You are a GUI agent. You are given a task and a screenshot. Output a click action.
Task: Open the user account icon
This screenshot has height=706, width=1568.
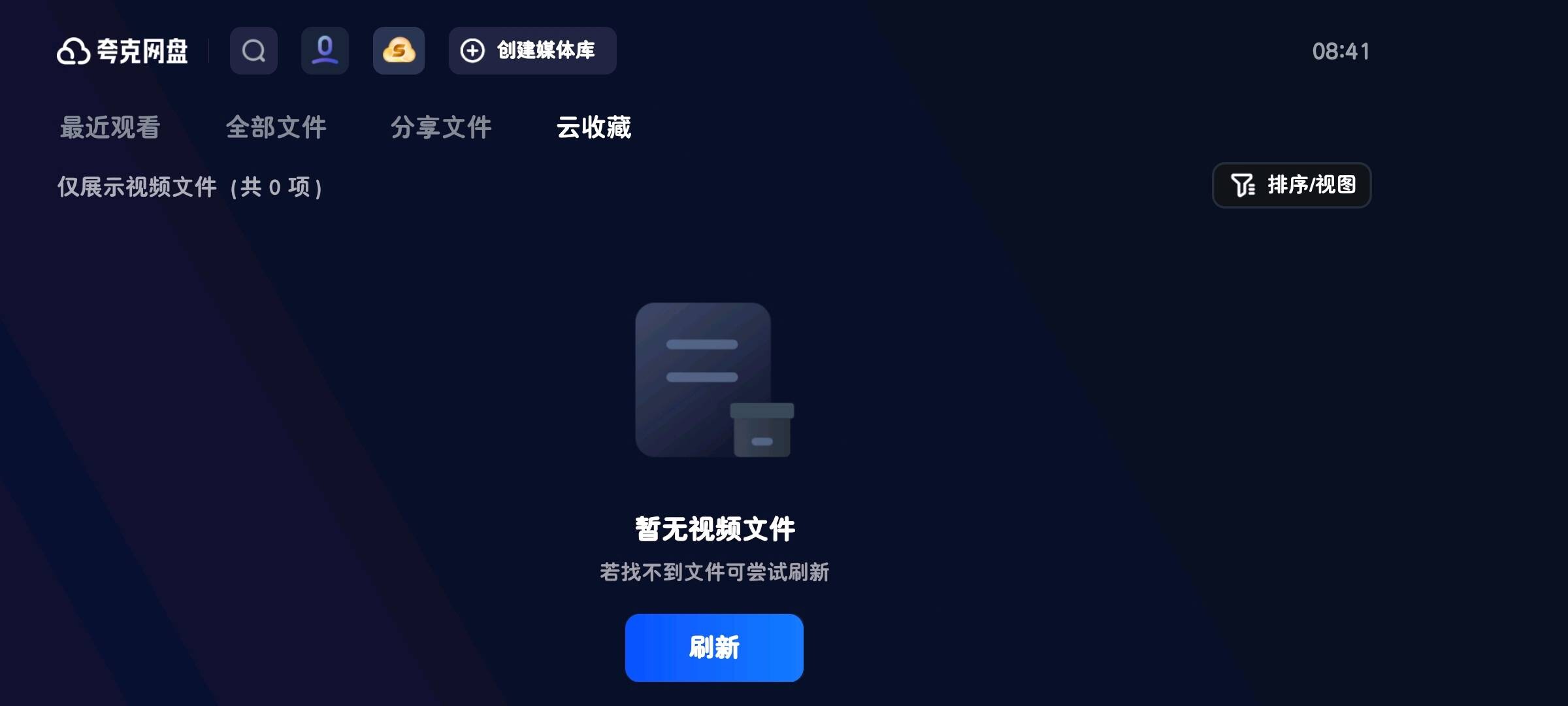coord(325,50)
